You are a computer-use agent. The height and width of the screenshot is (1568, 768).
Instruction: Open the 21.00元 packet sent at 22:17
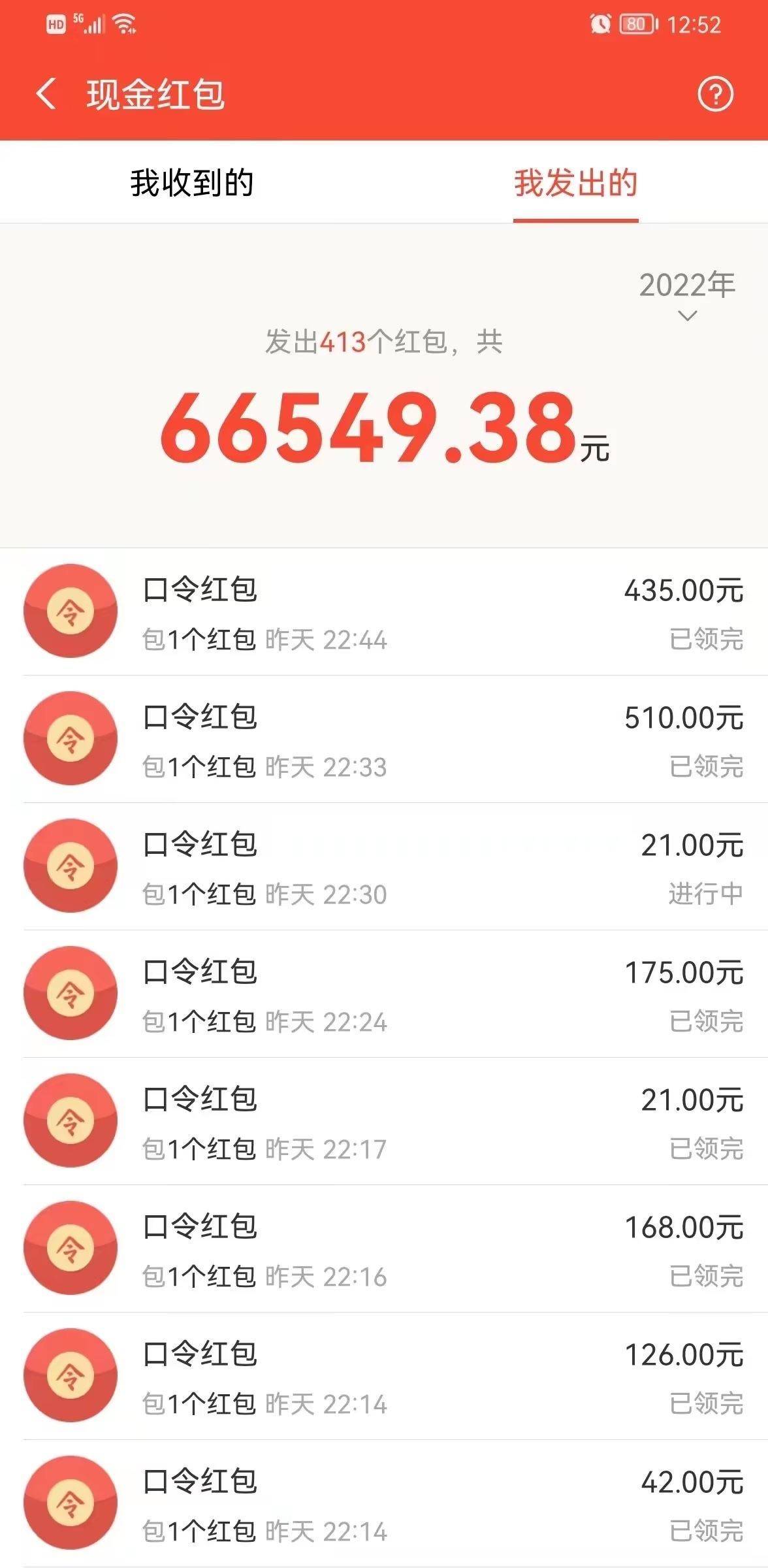pos(384,1122)
